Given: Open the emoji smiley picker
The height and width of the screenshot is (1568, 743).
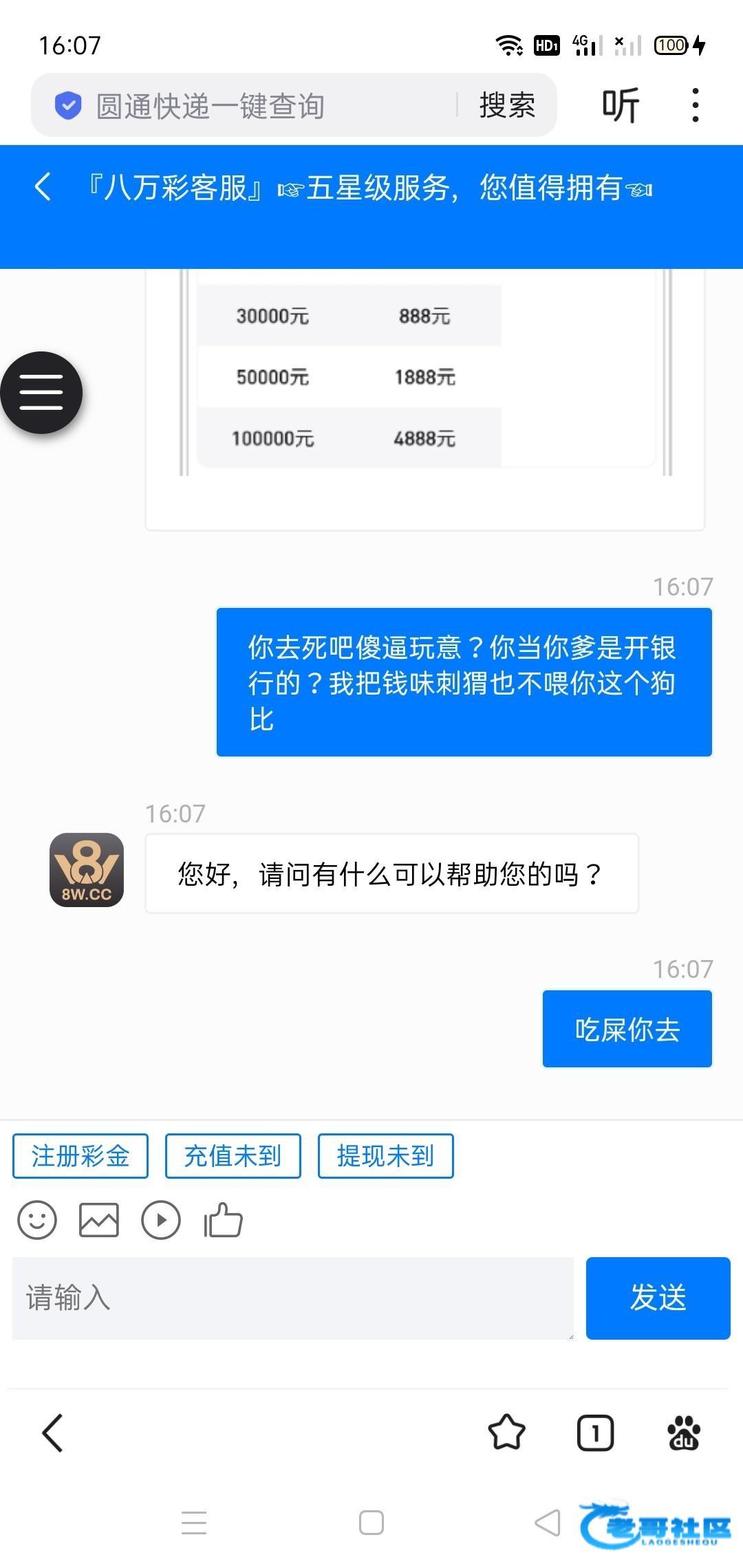Looking at the screenshot, I should point(37,1220).
